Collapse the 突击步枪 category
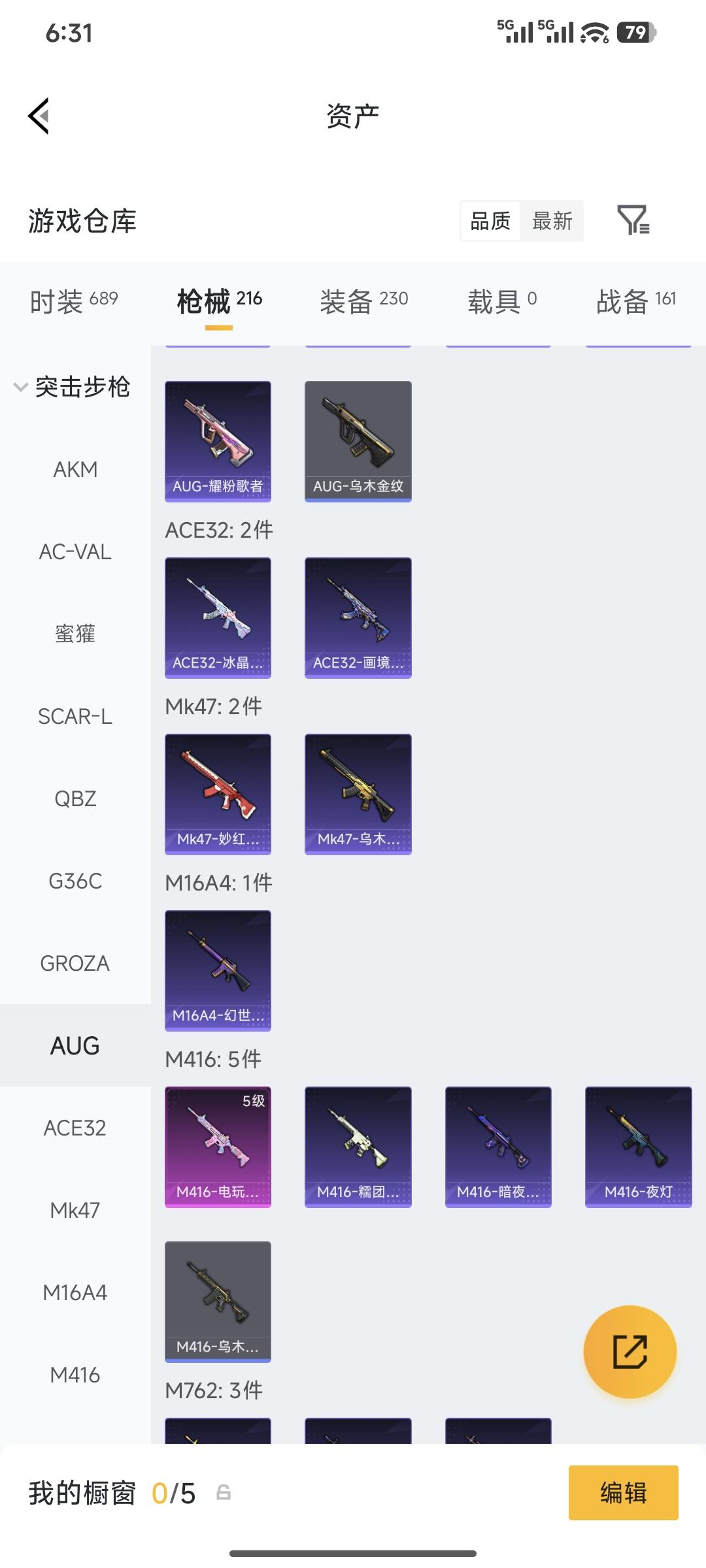The width and height of the screenshot is (706, 1568). [73, 387]
